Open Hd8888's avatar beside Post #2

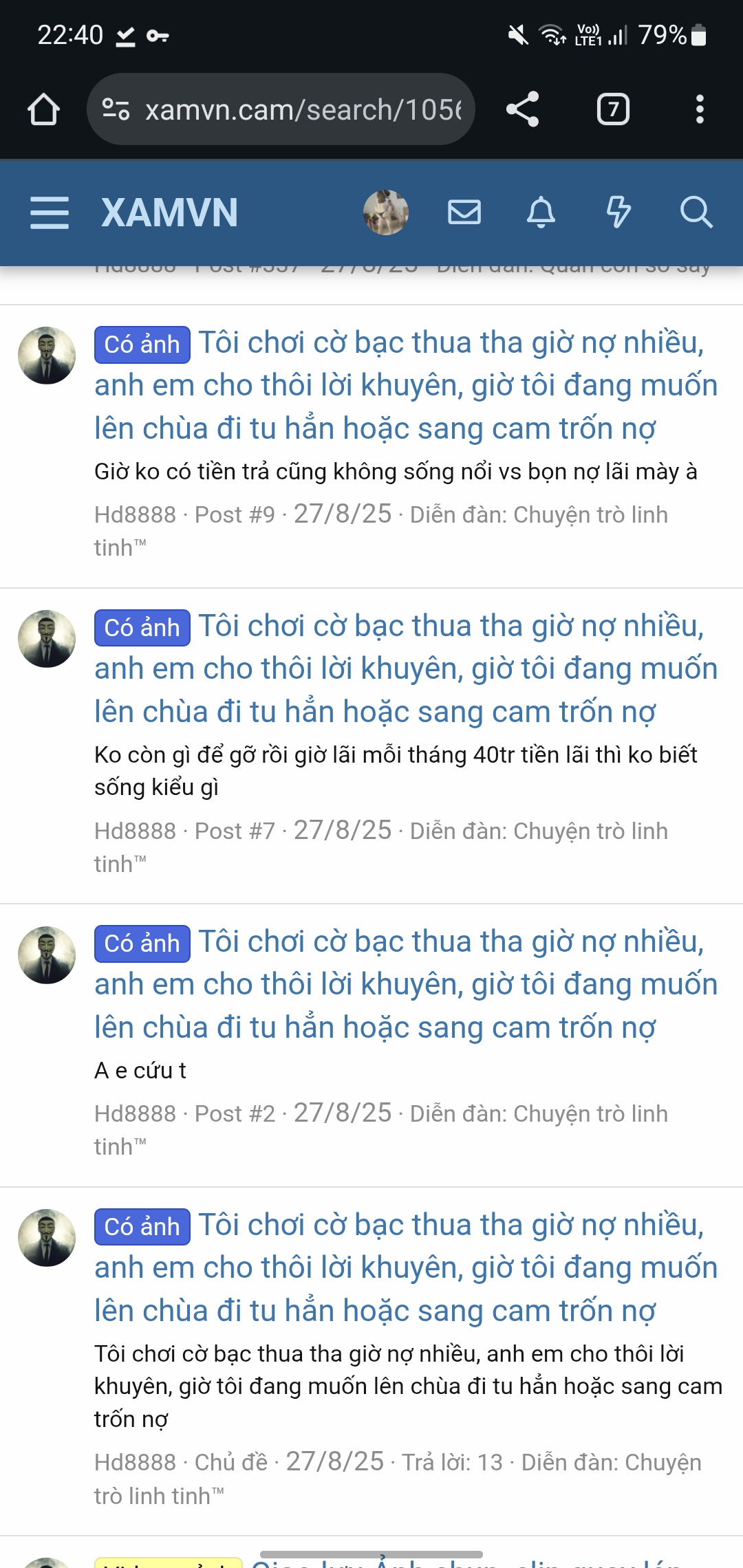pos(47,955)
